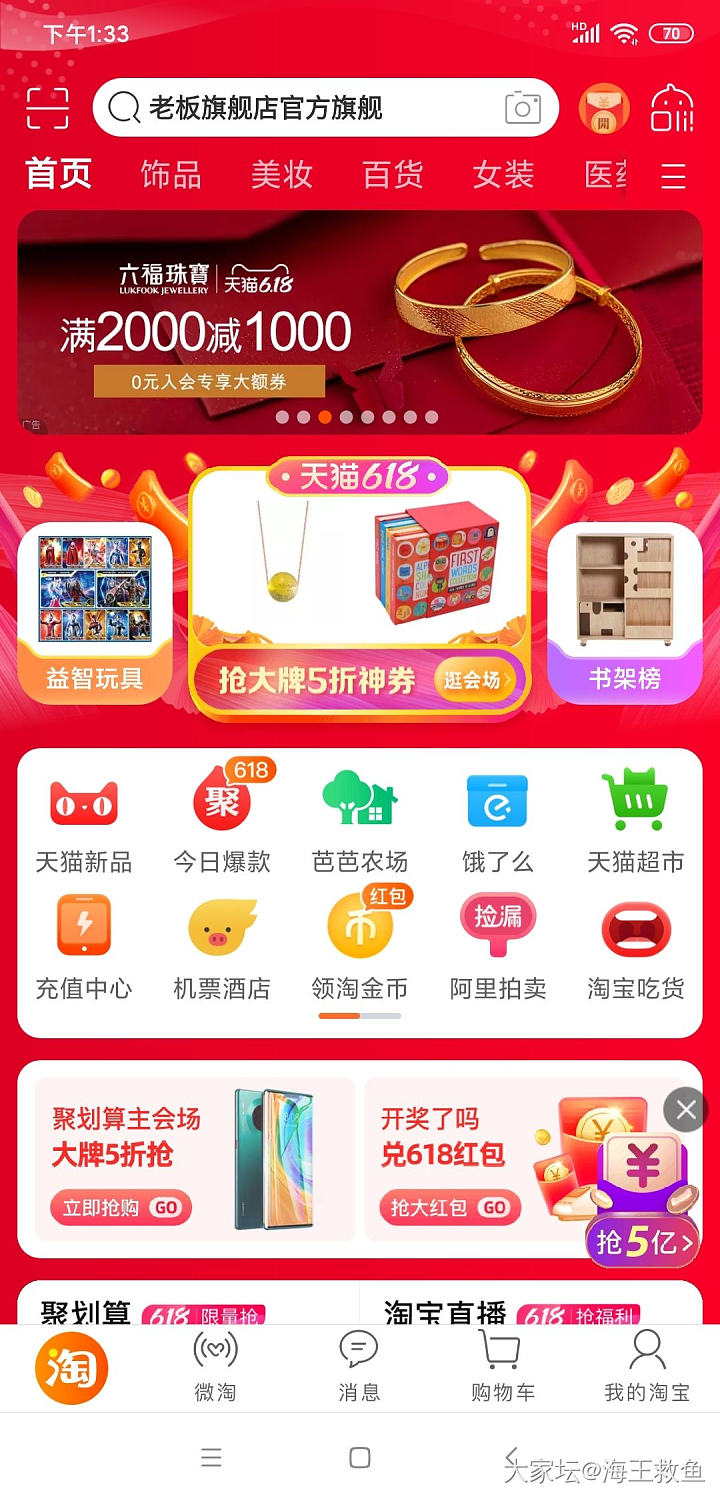720x1499 pixels.
Task: Switch to the 美妆 tab
Action: [282, 175]
